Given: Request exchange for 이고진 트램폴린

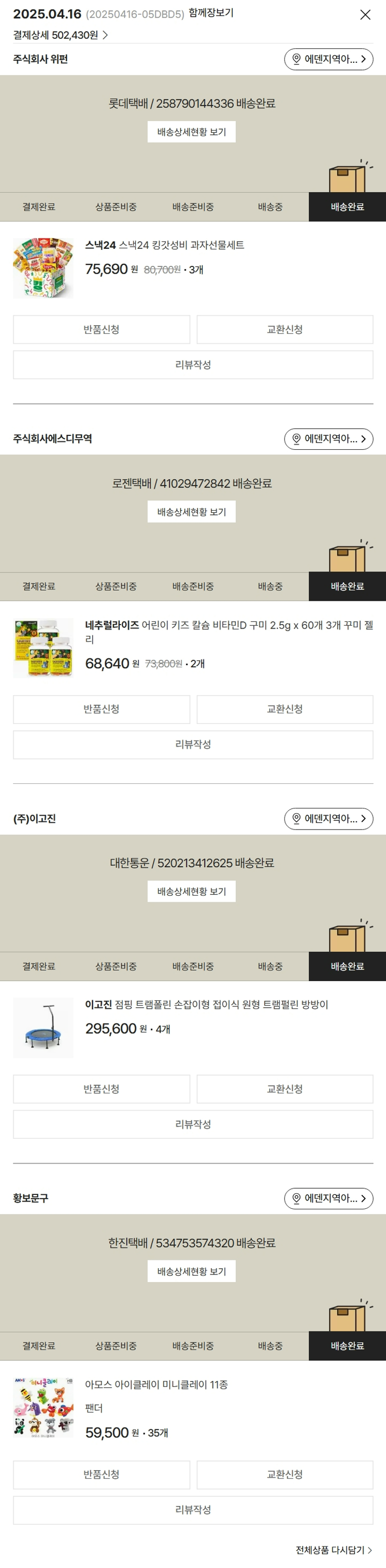Looking at the screenshot, I should 285,1089.
